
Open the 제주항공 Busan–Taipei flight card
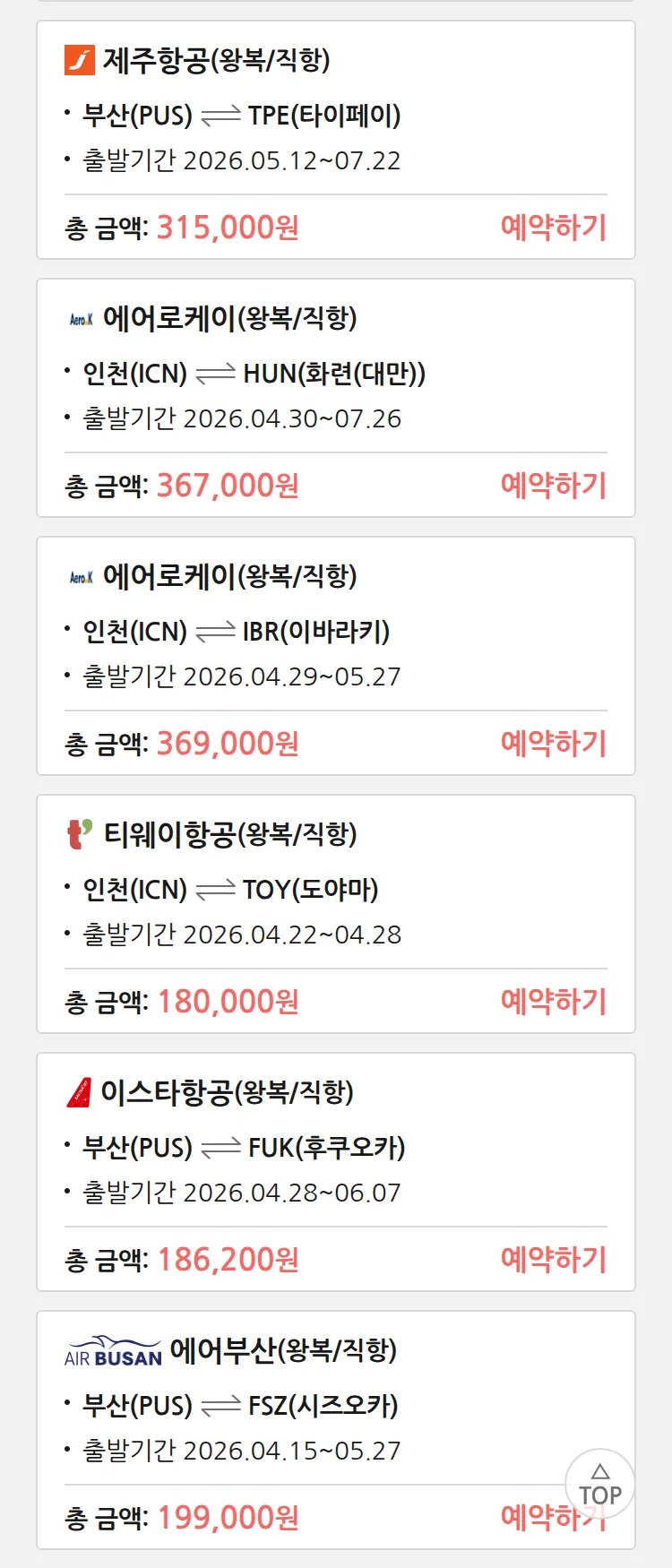pos(335,116)
